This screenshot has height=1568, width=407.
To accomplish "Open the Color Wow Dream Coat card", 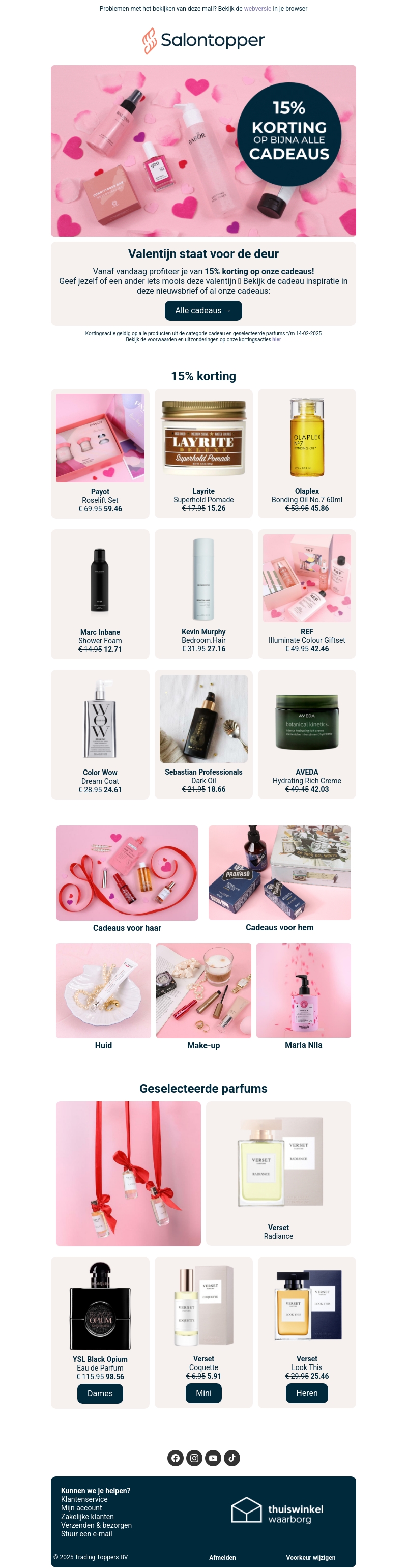I will click(x=100, y=734).
